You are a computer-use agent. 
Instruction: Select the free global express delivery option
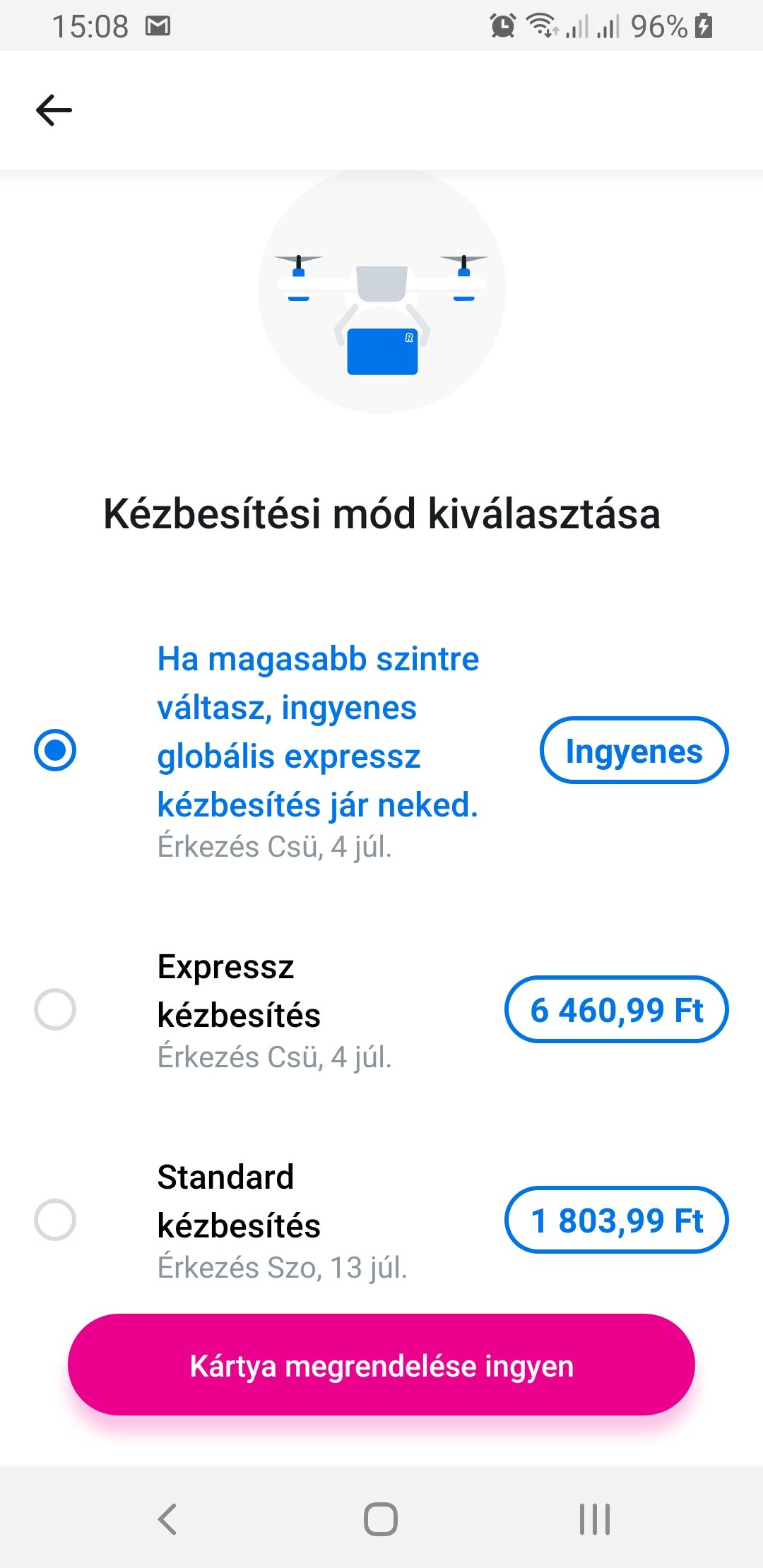tap(55, 750)
